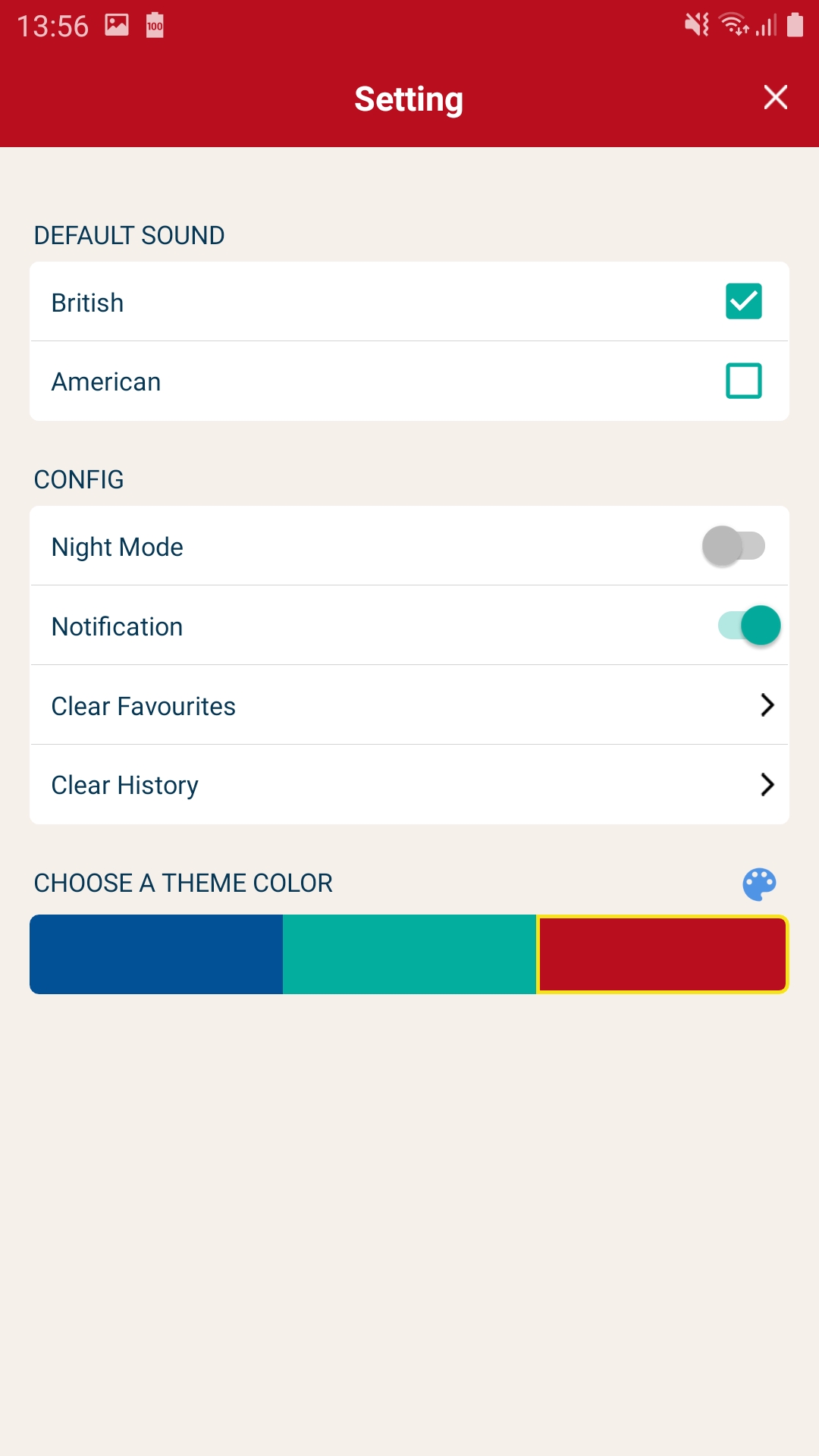Check the British sound checkbox
The image size is (819, 1456).
coord(743,302)
